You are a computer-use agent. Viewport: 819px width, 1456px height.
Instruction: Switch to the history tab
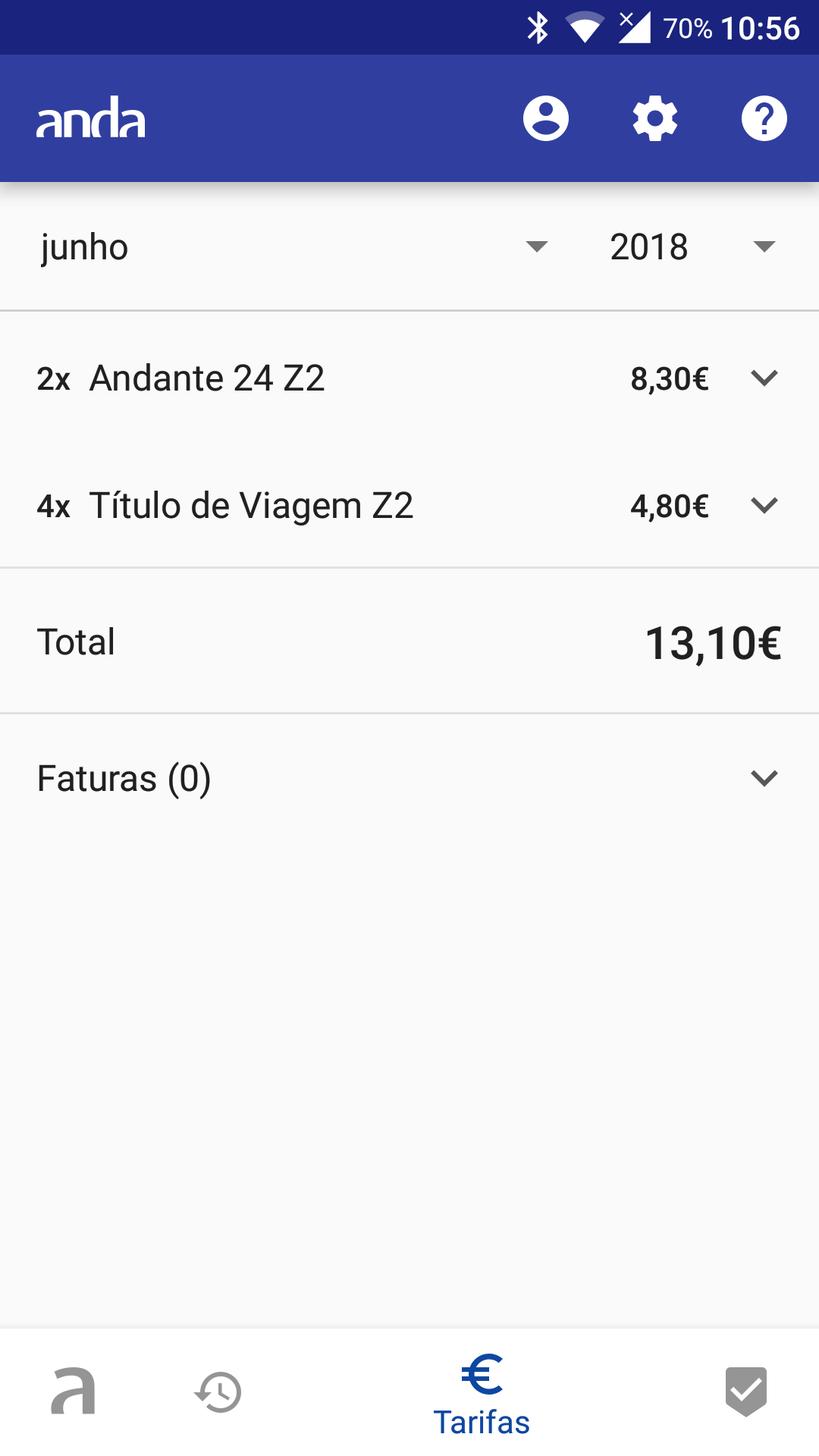point(218,1392)
